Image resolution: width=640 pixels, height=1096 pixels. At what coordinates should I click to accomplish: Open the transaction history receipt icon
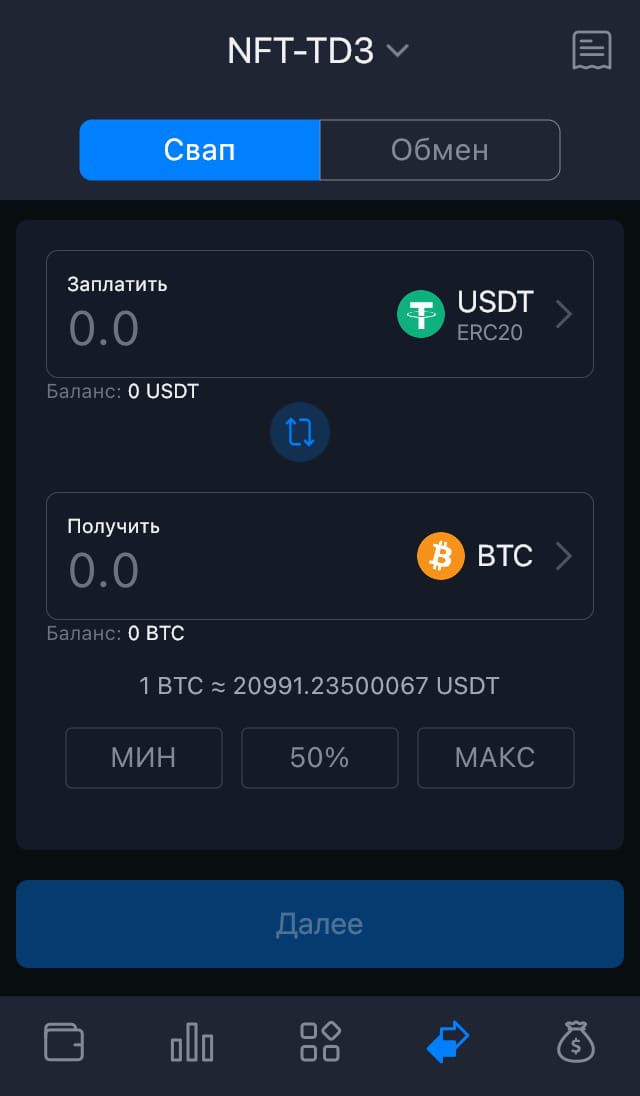(592, 50)
